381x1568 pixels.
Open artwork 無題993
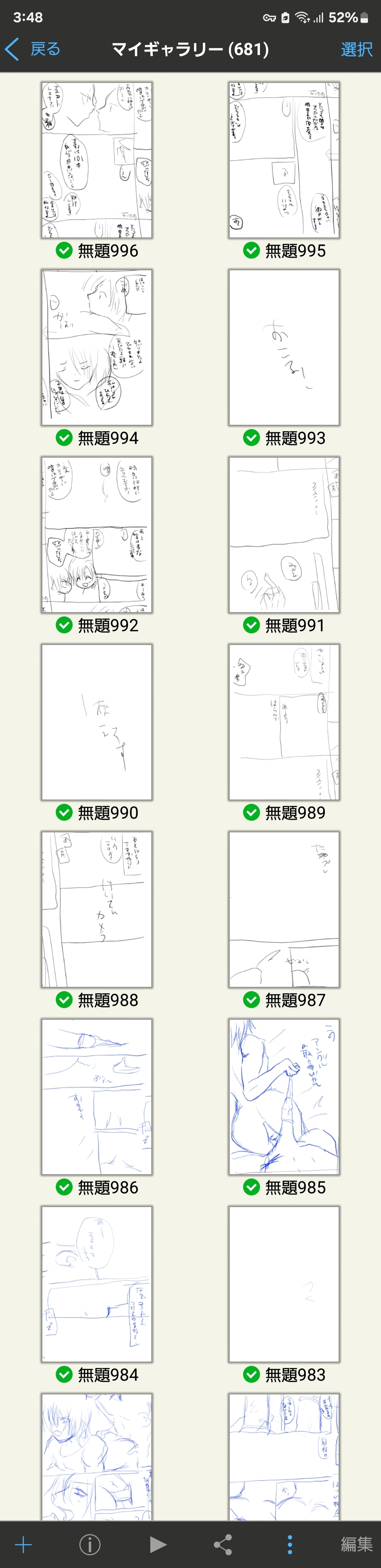tap(284, 348)
